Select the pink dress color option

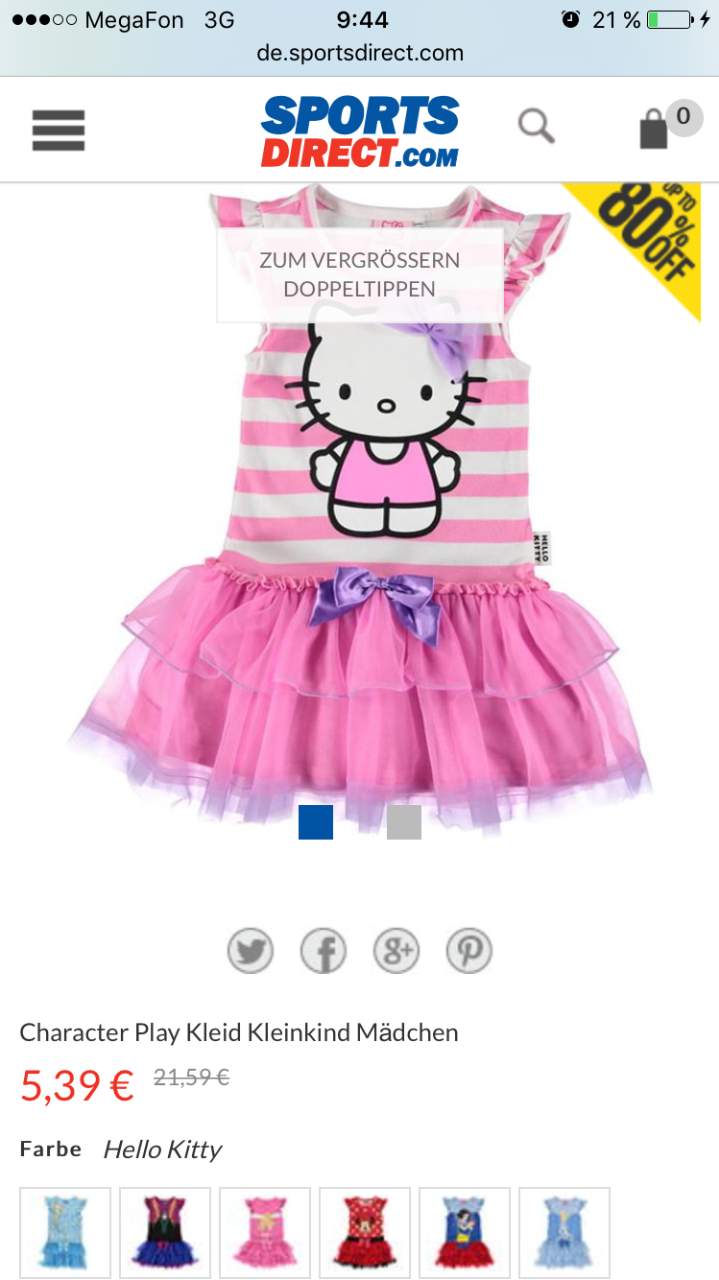point(265,1233)
